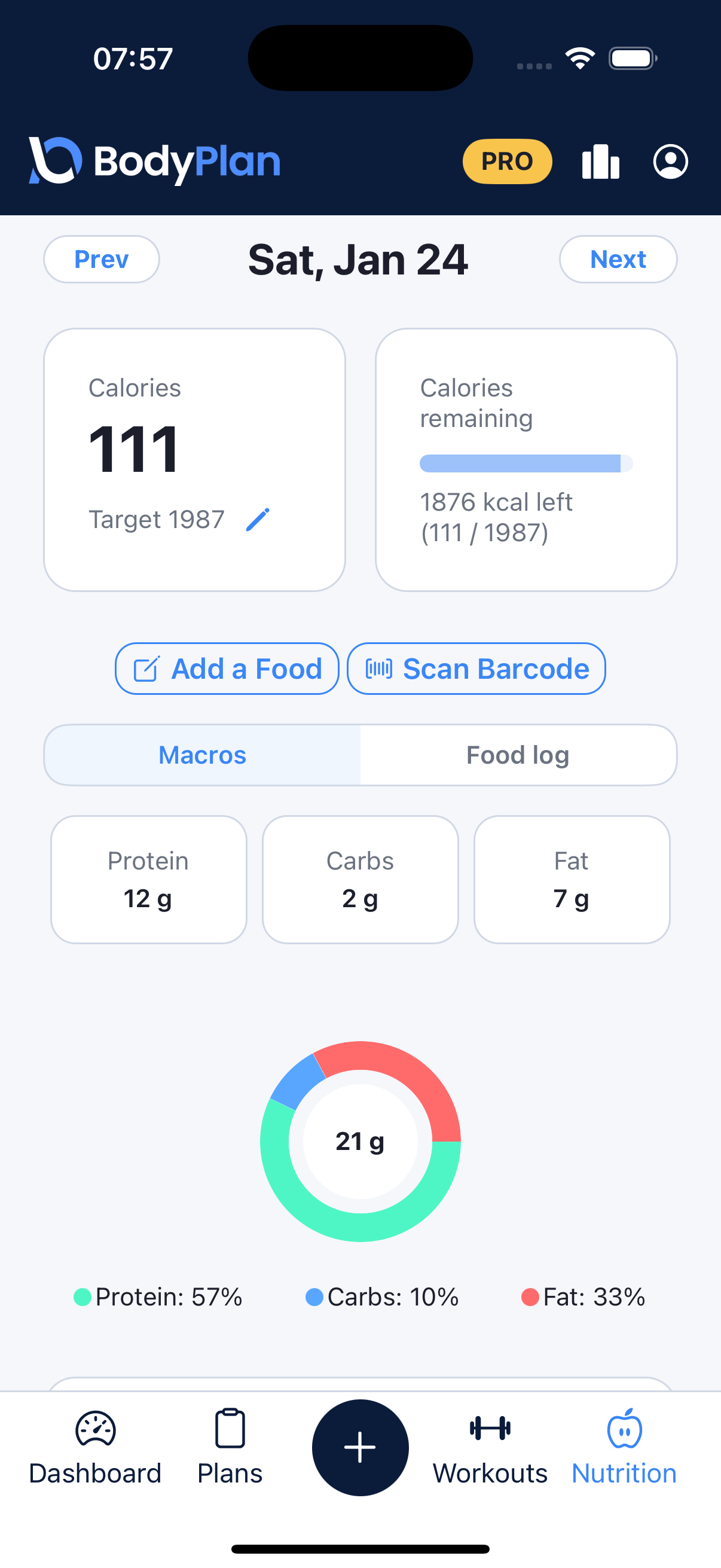
Task: Open the statistics bar chart icon
Action: [600, 161]
